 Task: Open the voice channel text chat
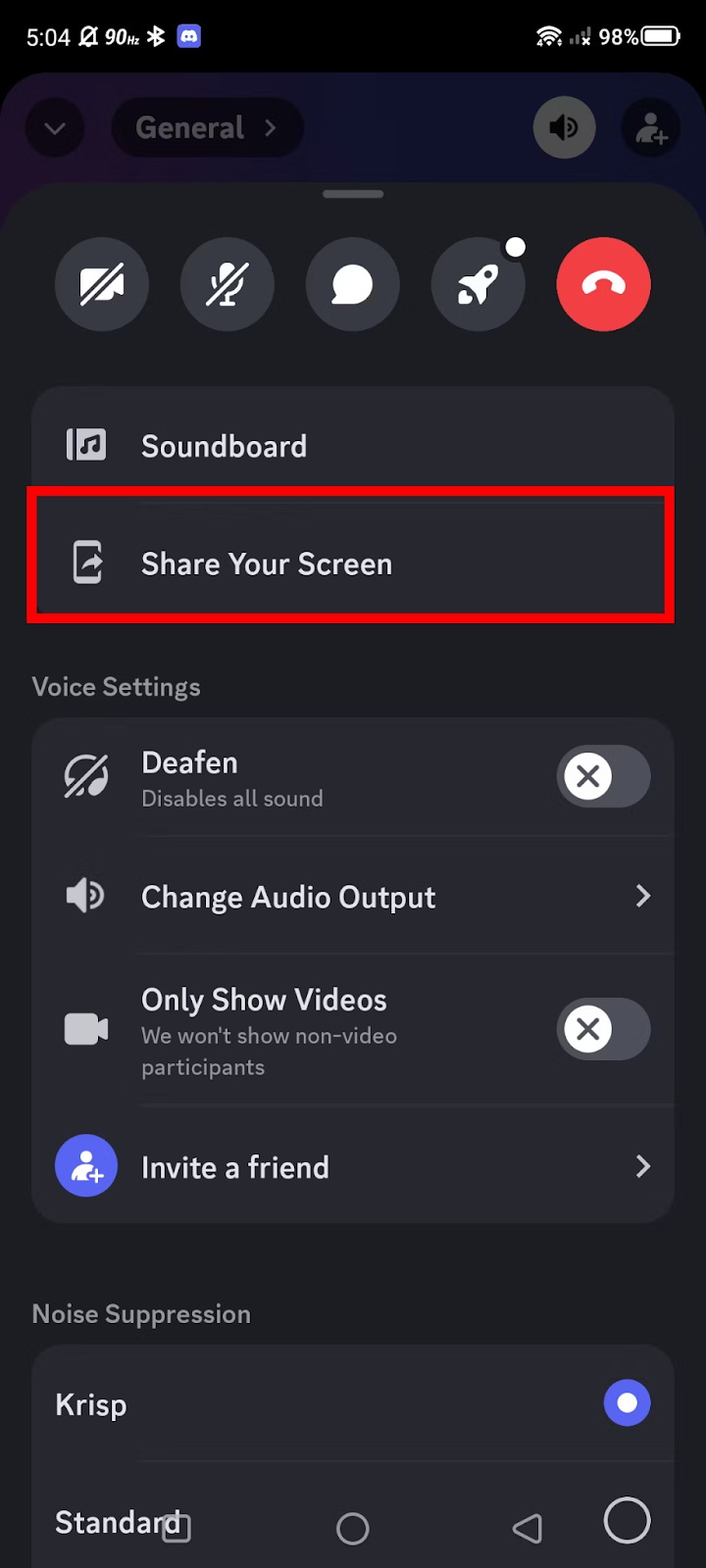click(x=353, y=284)
